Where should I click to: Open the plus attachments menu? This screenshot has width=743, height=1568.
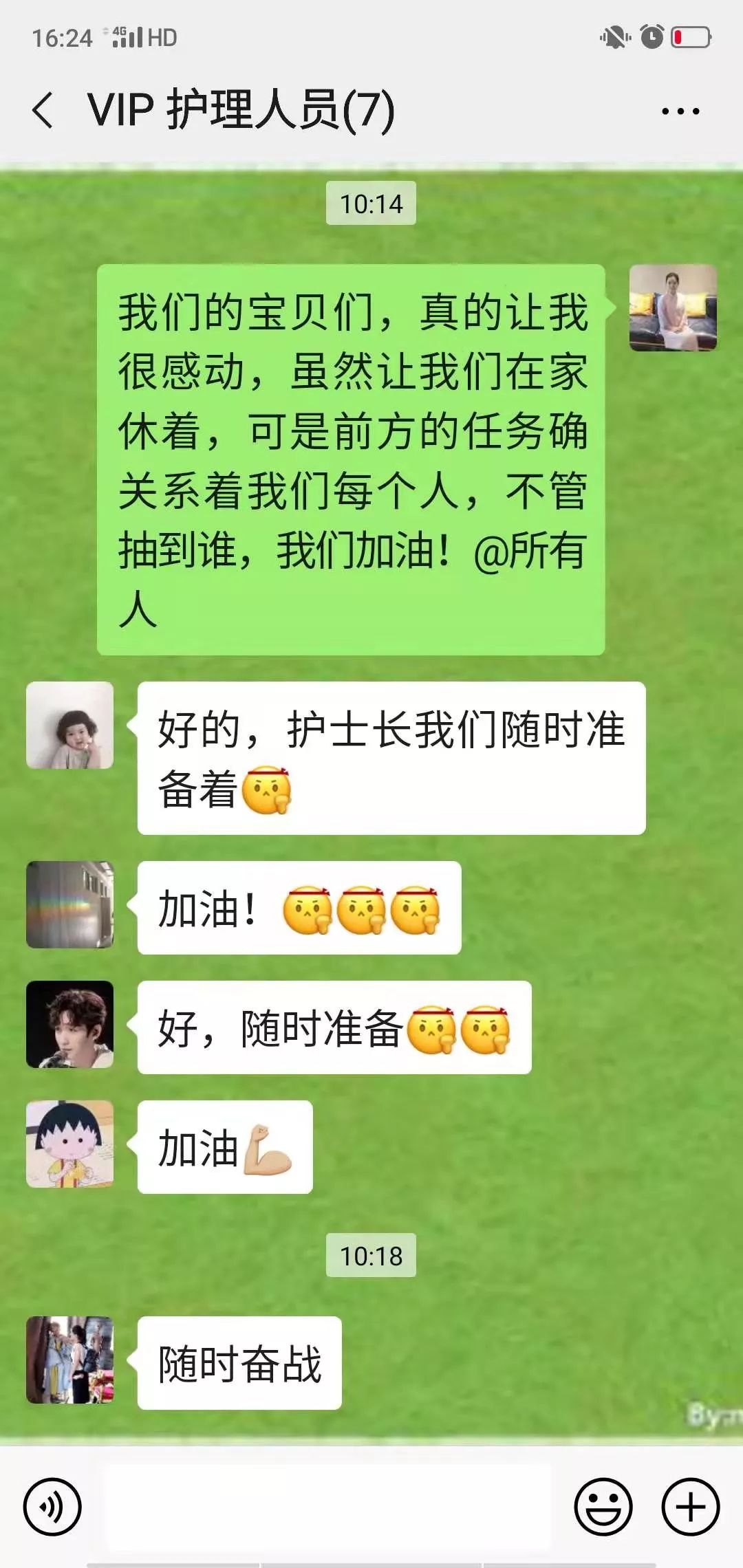tap(690, 1507)
